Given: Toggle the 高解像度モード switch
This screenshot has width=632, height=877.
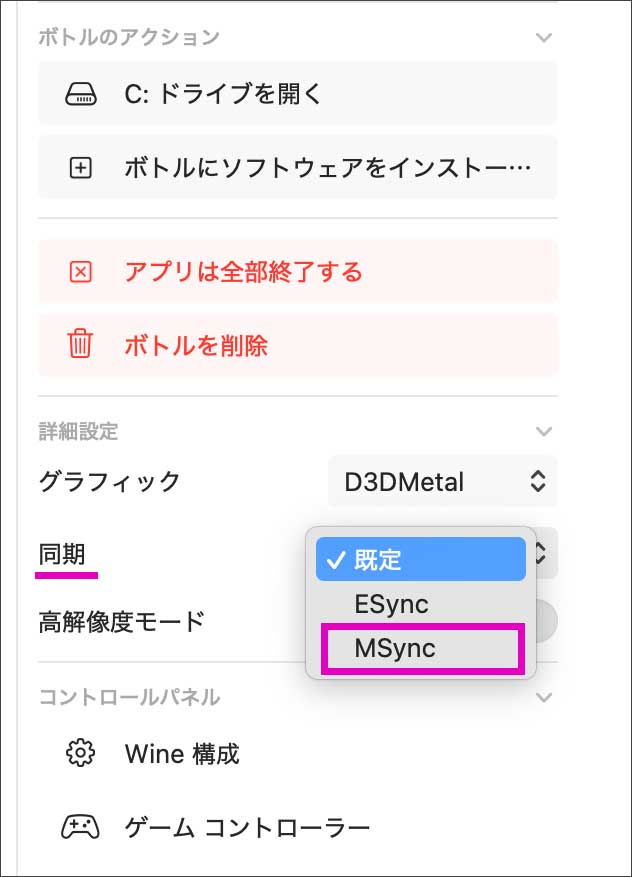Looking at the screenshot, I should (x=546, y=621).
